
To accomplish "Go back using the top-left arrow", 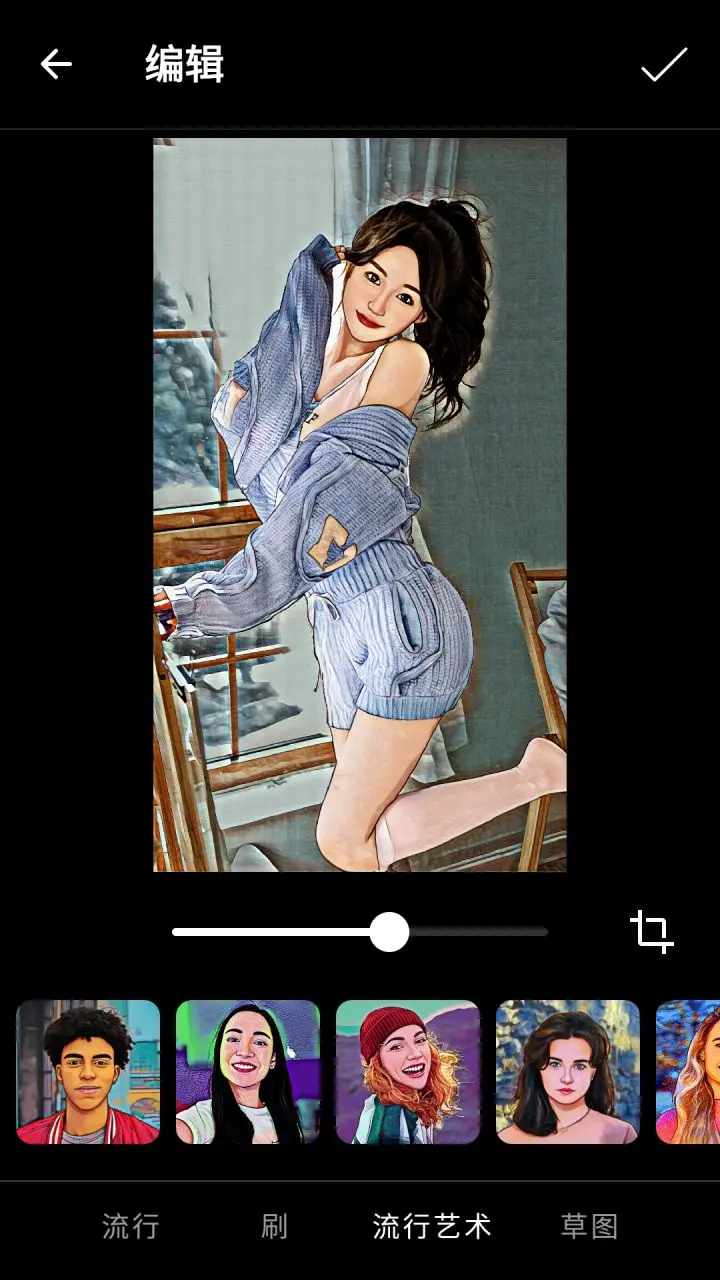I will (x=56, y=65).
